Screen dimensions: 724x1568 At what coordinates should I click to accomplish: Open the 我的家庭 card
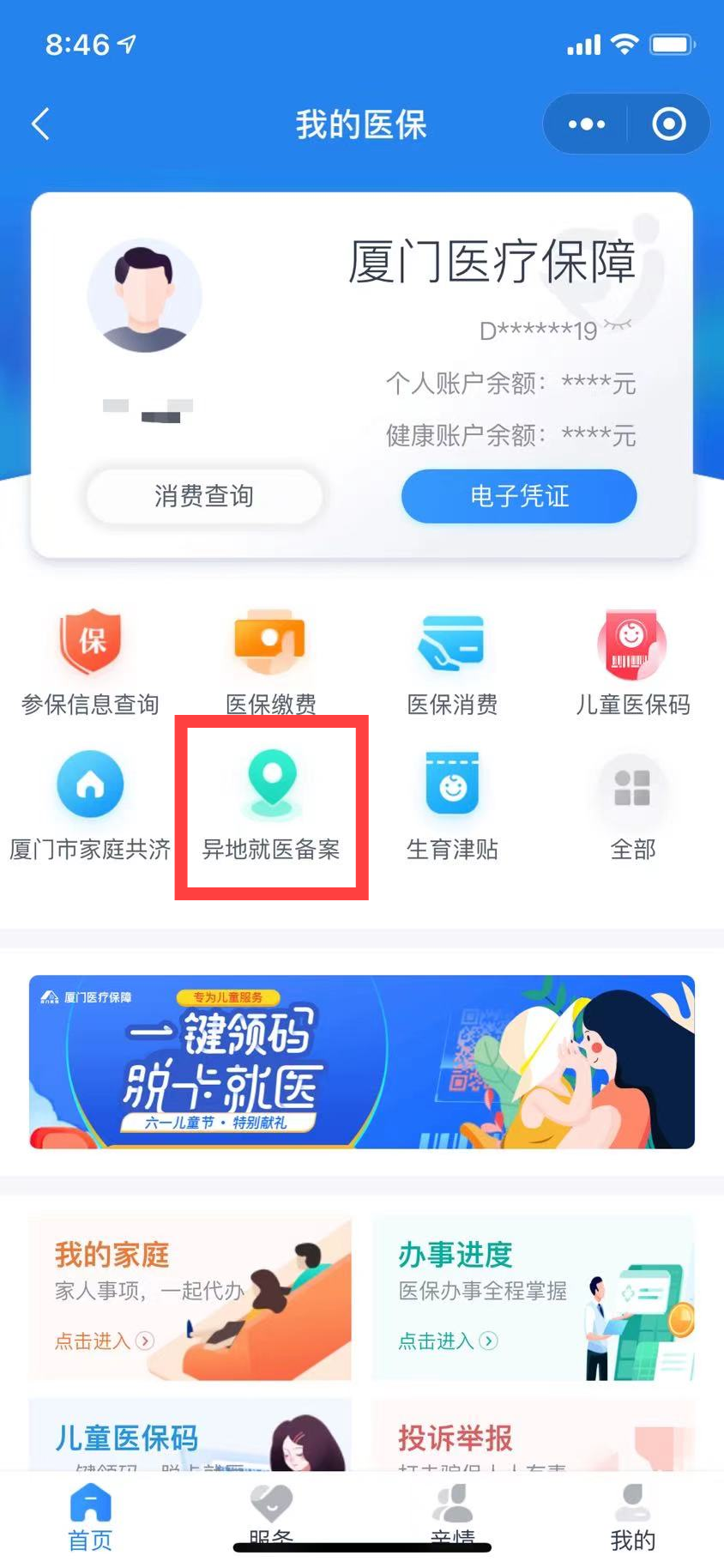[190, 1298]
